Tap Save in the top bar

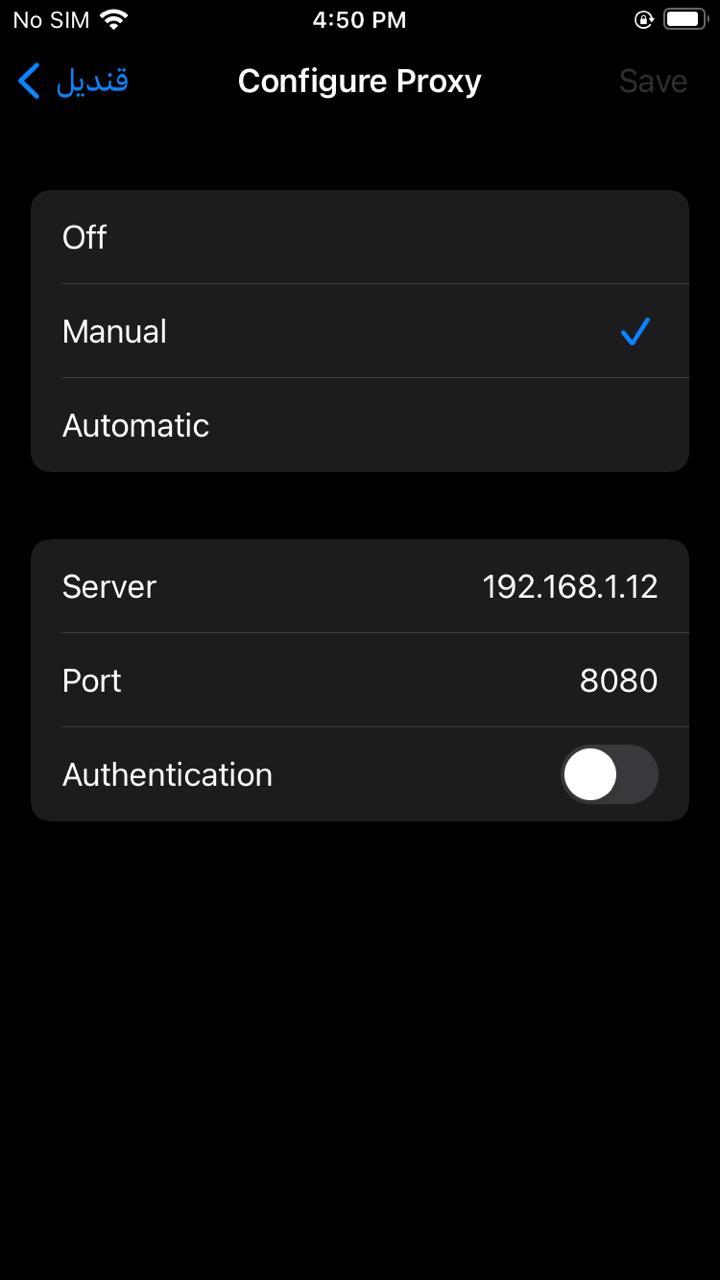pyautogui.click(x=652, y=81)
